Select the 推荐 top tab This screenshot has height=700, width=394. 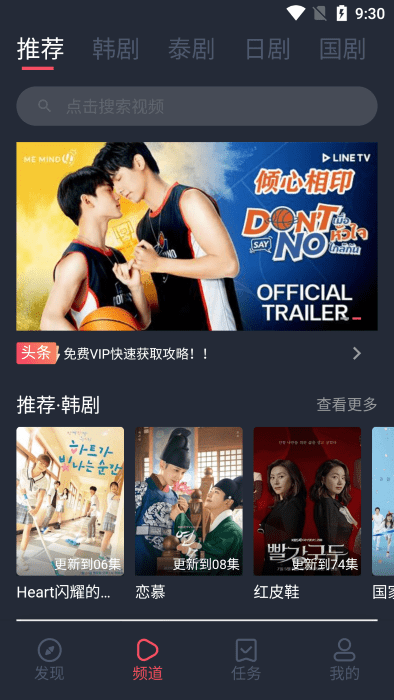[40, 49]
